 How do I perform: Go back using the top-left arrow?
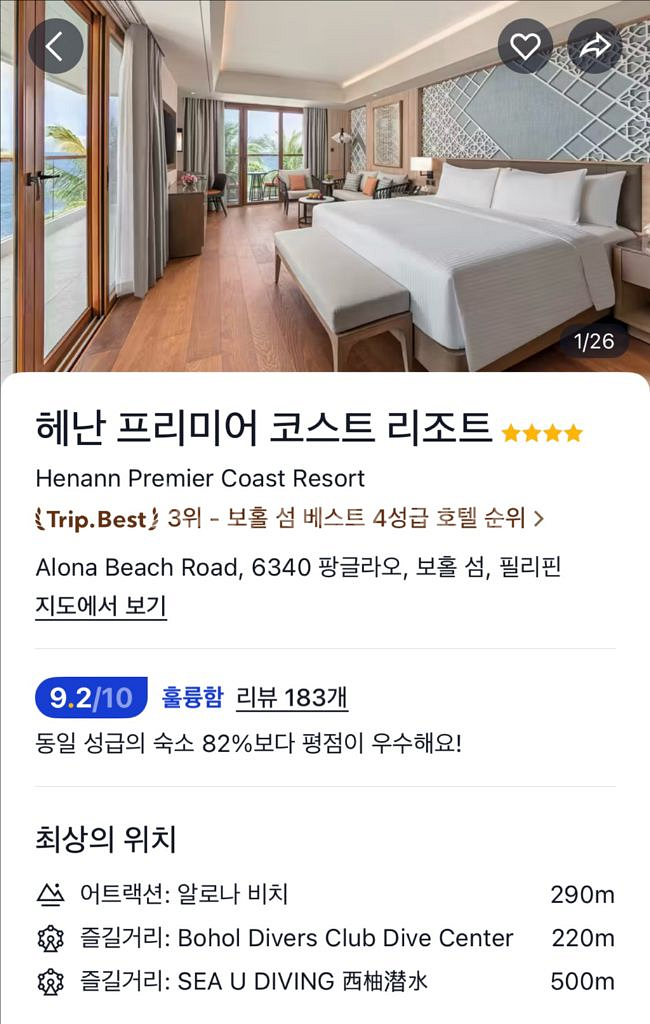[56, 46]
